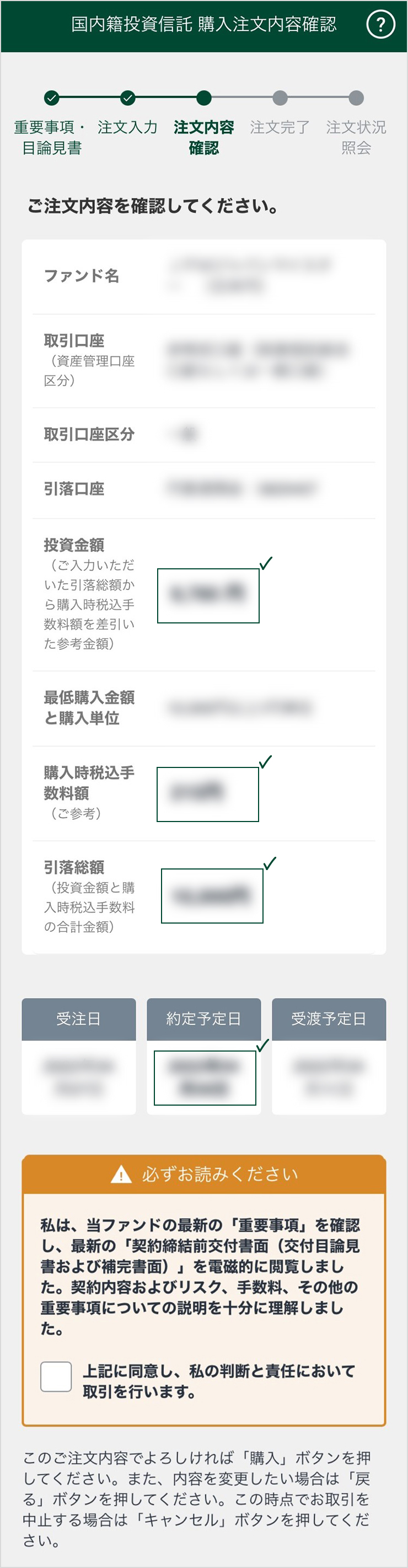Open the help question mark icon
Image resolution: width=408 pixels, height=1568 pixels.
(x=380, y=24)
